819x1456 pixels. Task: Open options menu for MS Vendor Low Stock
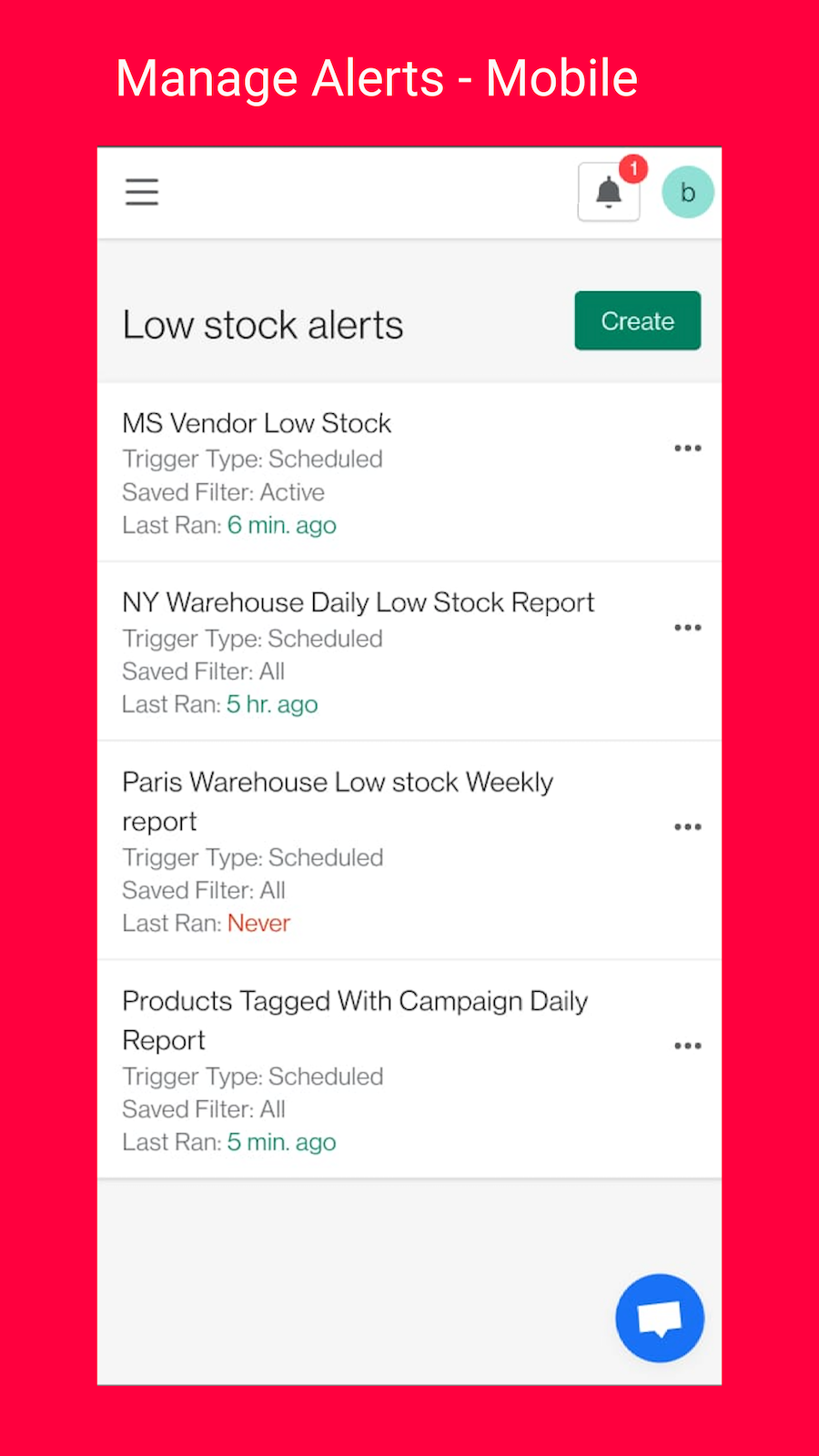[x=688, y=447]
